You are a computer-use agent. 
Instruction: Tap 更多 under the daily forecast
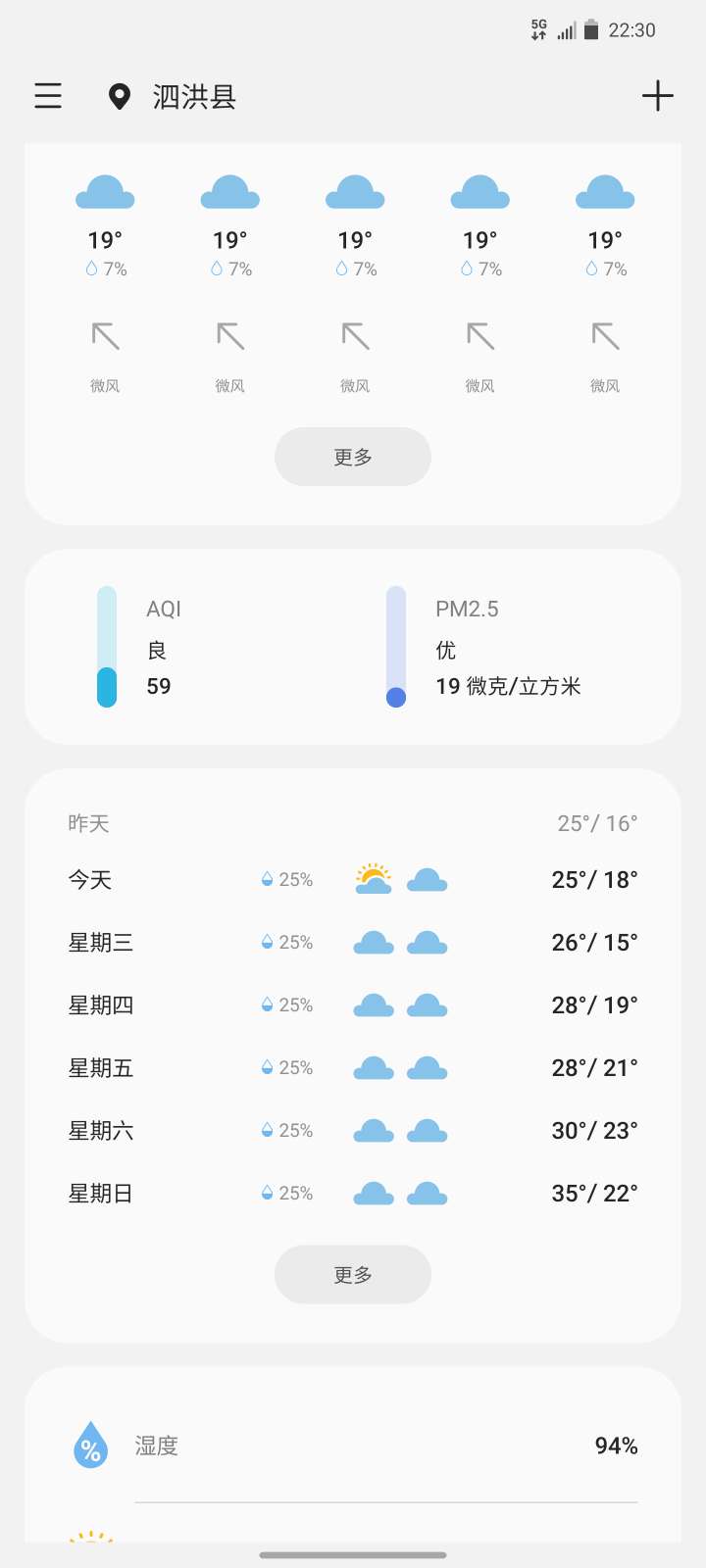[x=353, y=1275]
